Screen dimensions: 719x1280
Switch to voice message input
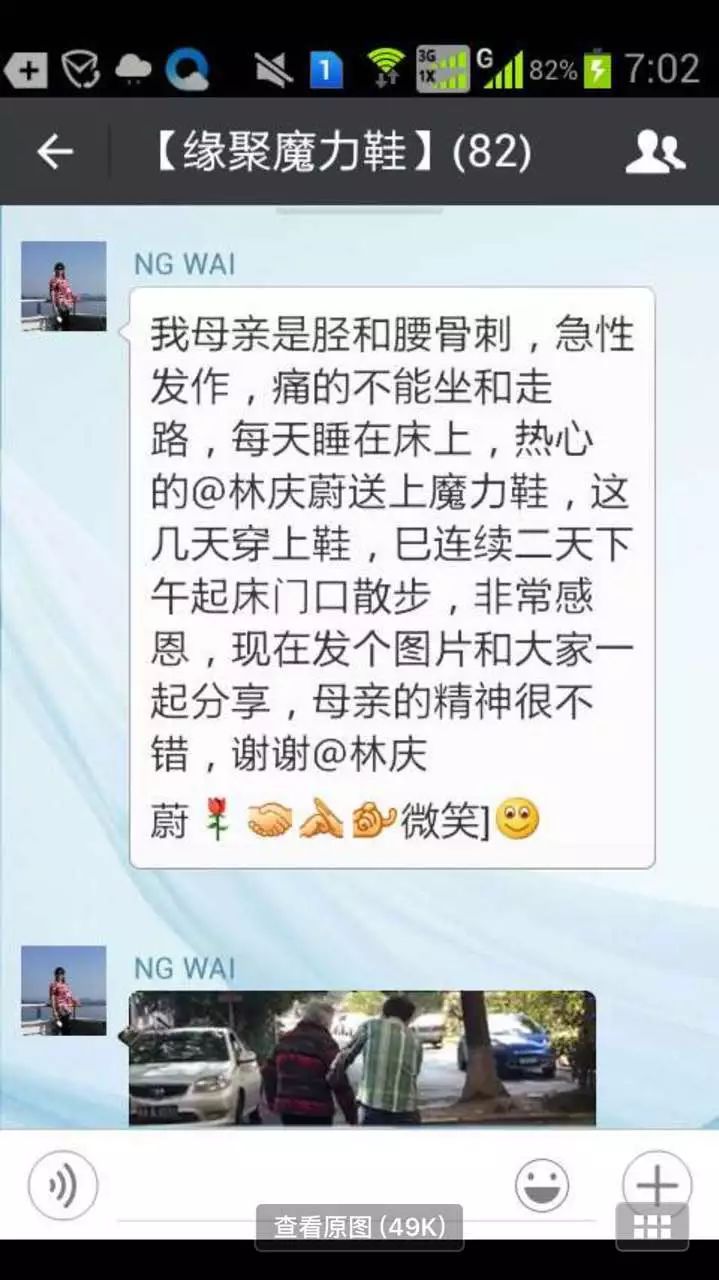point(62,1186)
